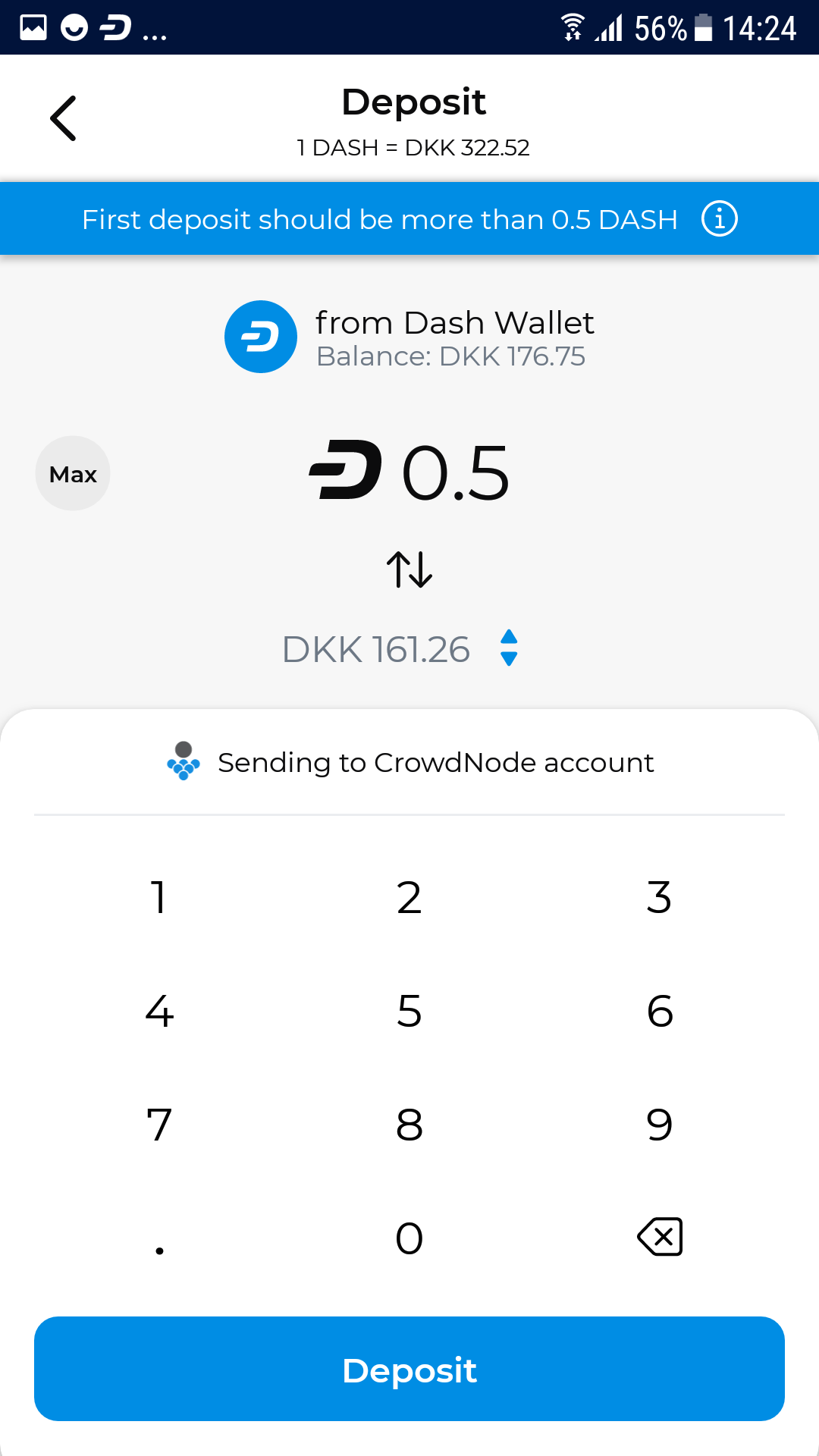The height and width of the screenshot is (1456, 819).
Task: Swap DASH and DKK amounts with the arrows
Action: [409, 570]
